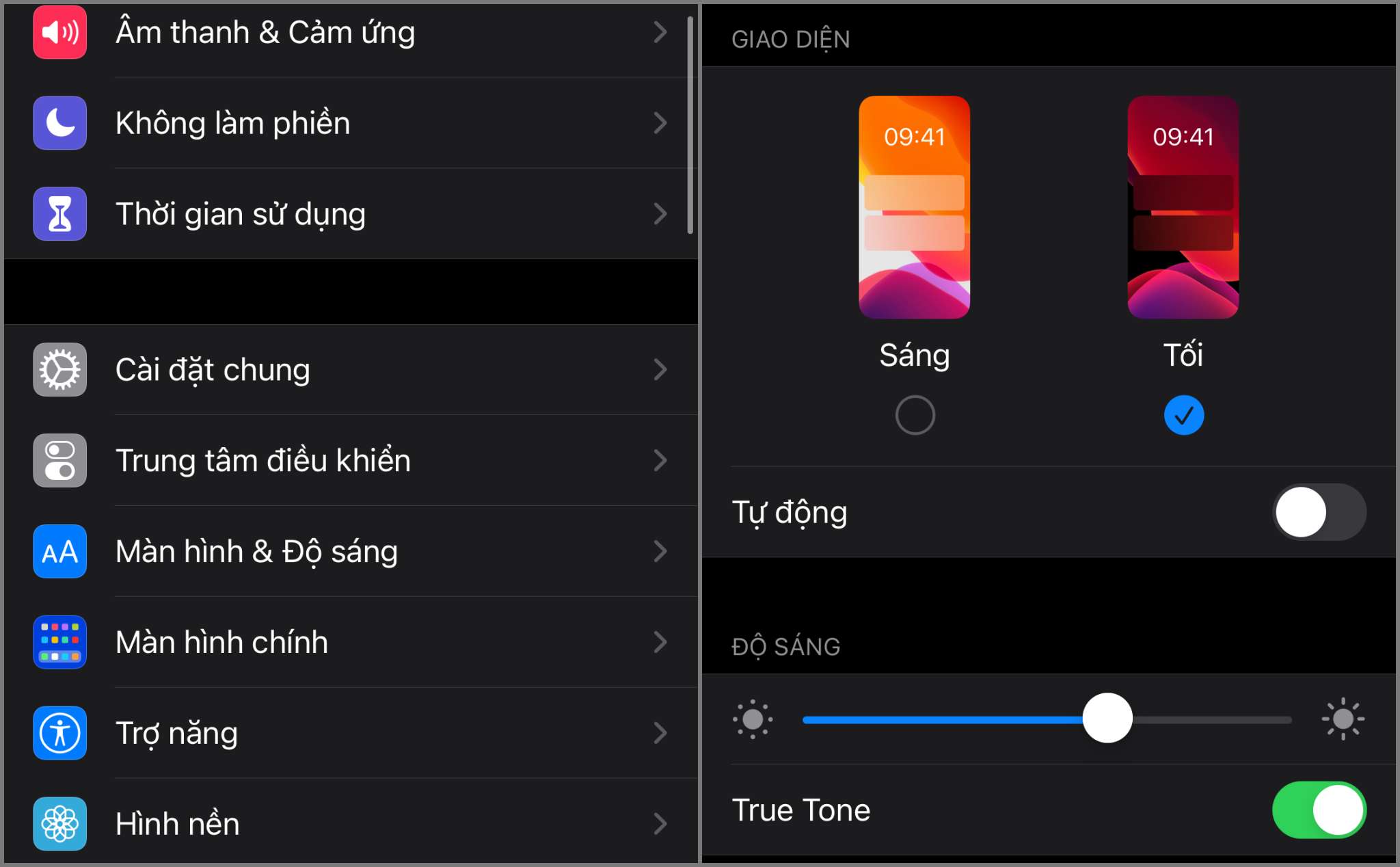The height and width of the screenshot is (867, 1400).
Task: Open Âm thanh & Cảm ứng settings
Action: (x=349, y=33)
